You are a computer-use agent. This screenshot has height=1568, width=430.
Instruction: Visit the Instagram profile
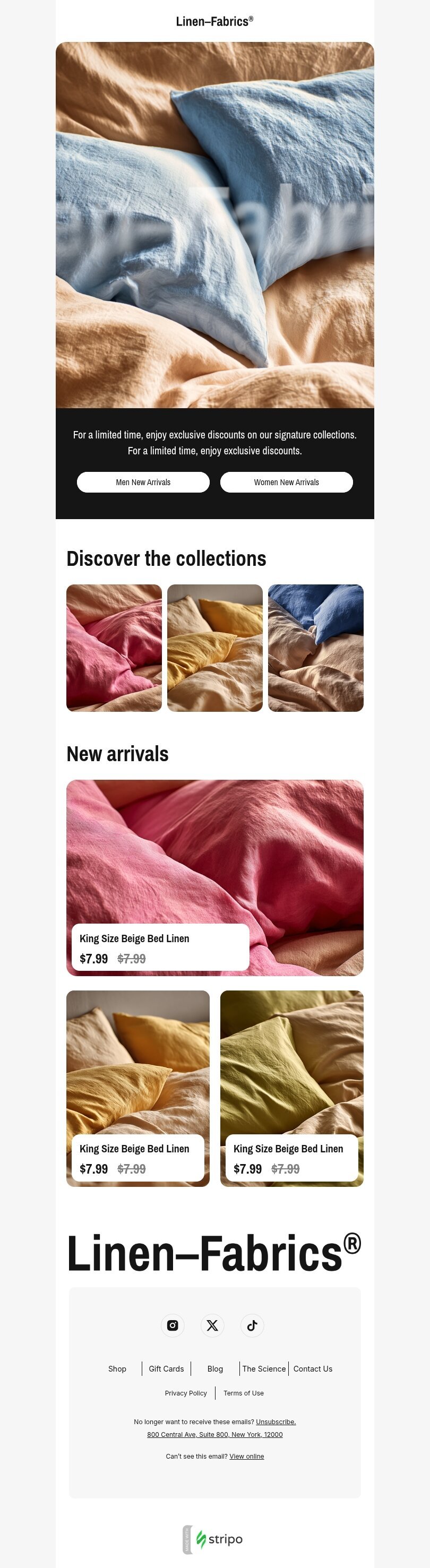(x=173, y=1325)
